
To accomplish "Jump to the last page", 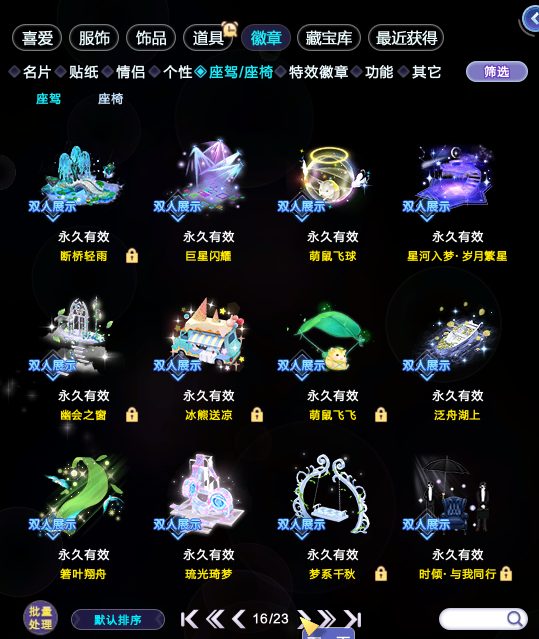I will [x=353, y=619].
